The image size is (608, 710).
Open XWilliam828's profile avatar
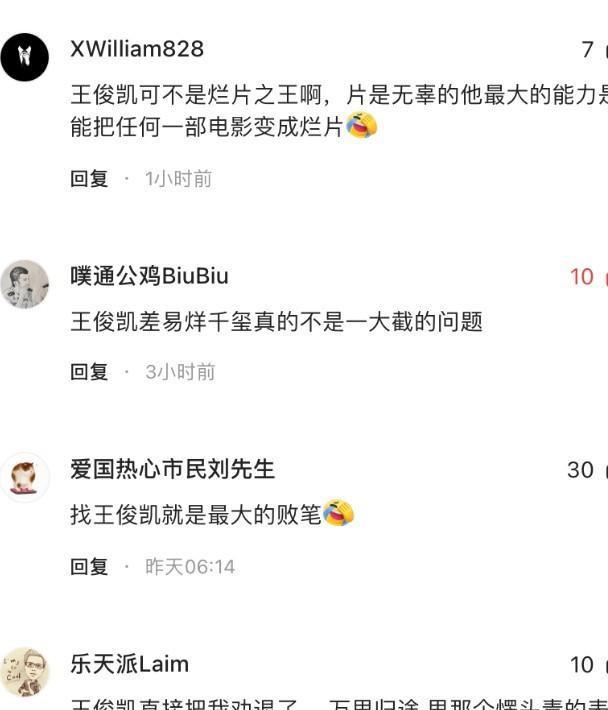[25, 56]
